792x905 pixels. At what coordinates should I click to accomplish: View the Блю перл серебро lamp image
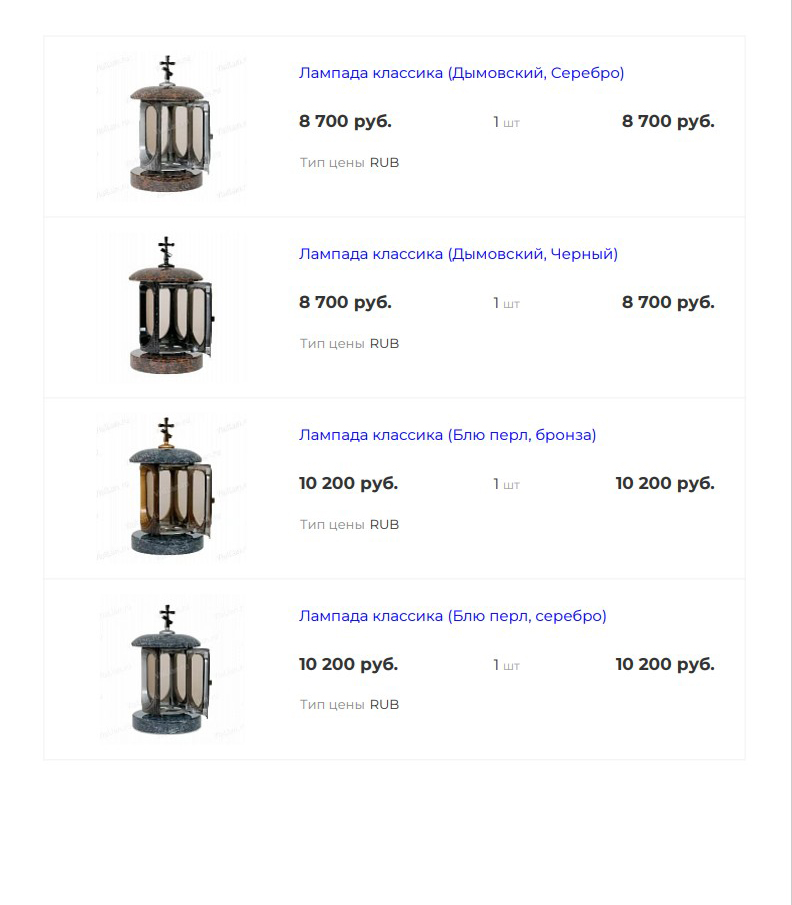tap(170, 670)
